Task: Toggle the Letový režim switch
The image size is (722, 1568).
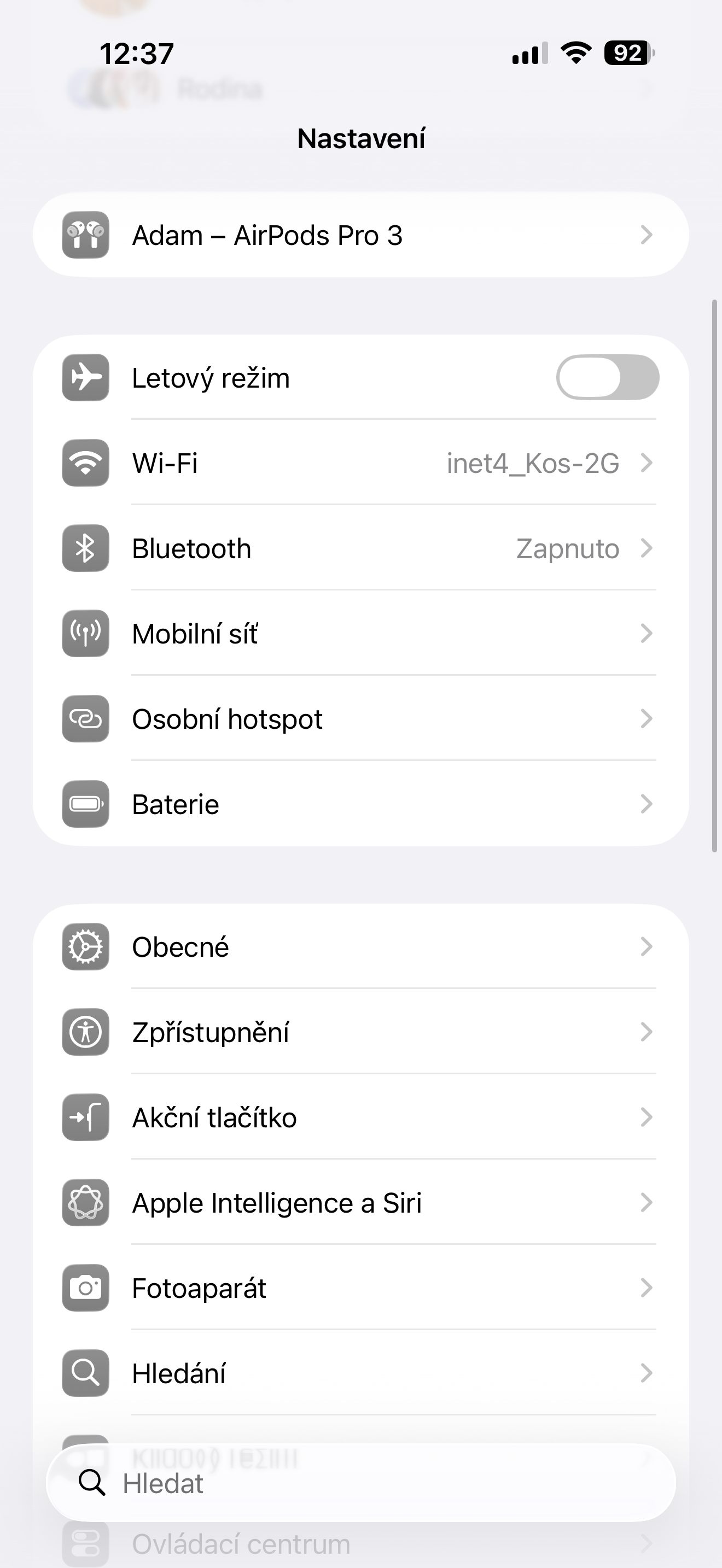Action: point(607,377)
